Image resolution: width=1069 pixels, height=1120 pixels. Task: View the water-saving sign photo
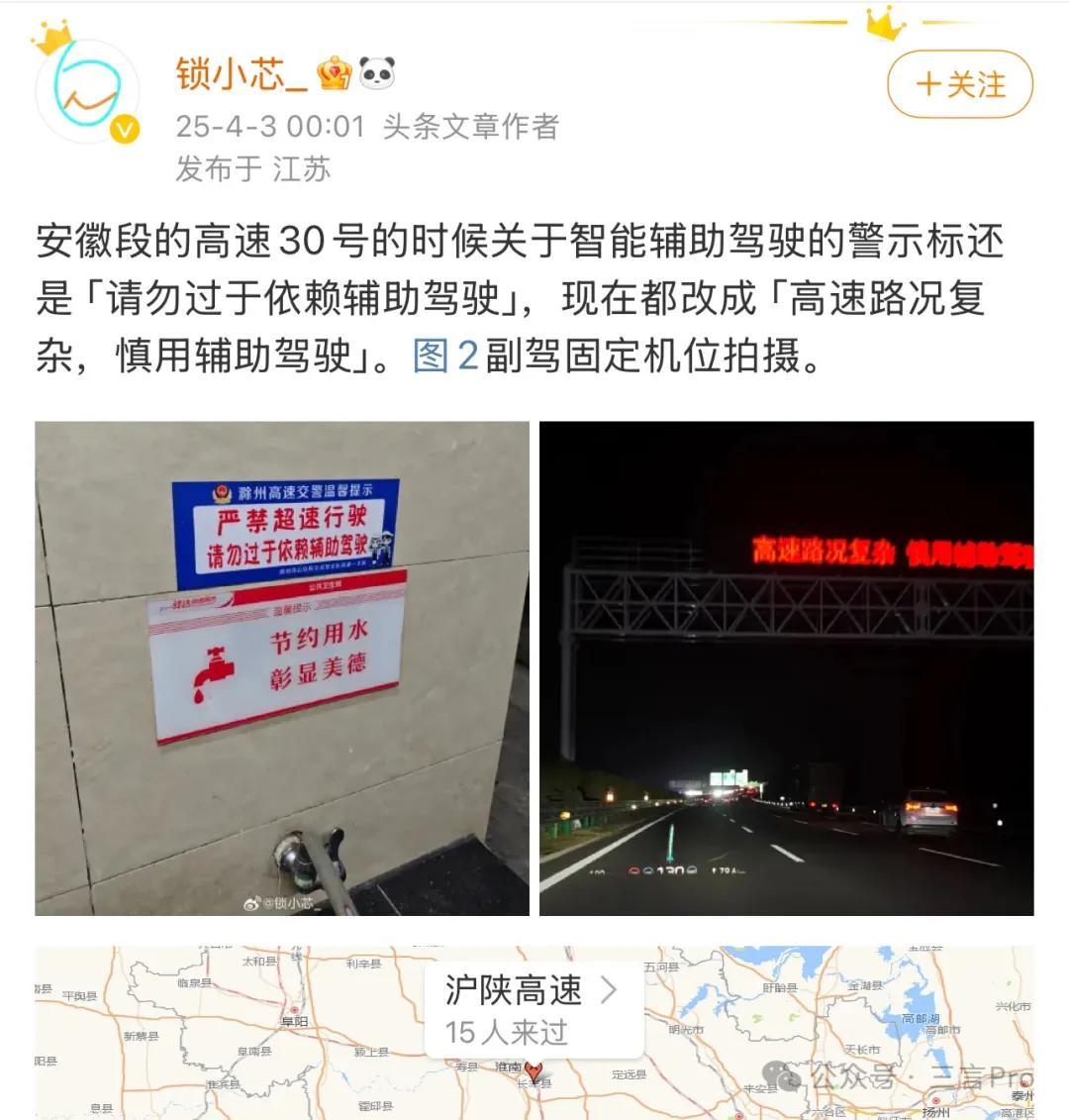(x=282, y=667)
